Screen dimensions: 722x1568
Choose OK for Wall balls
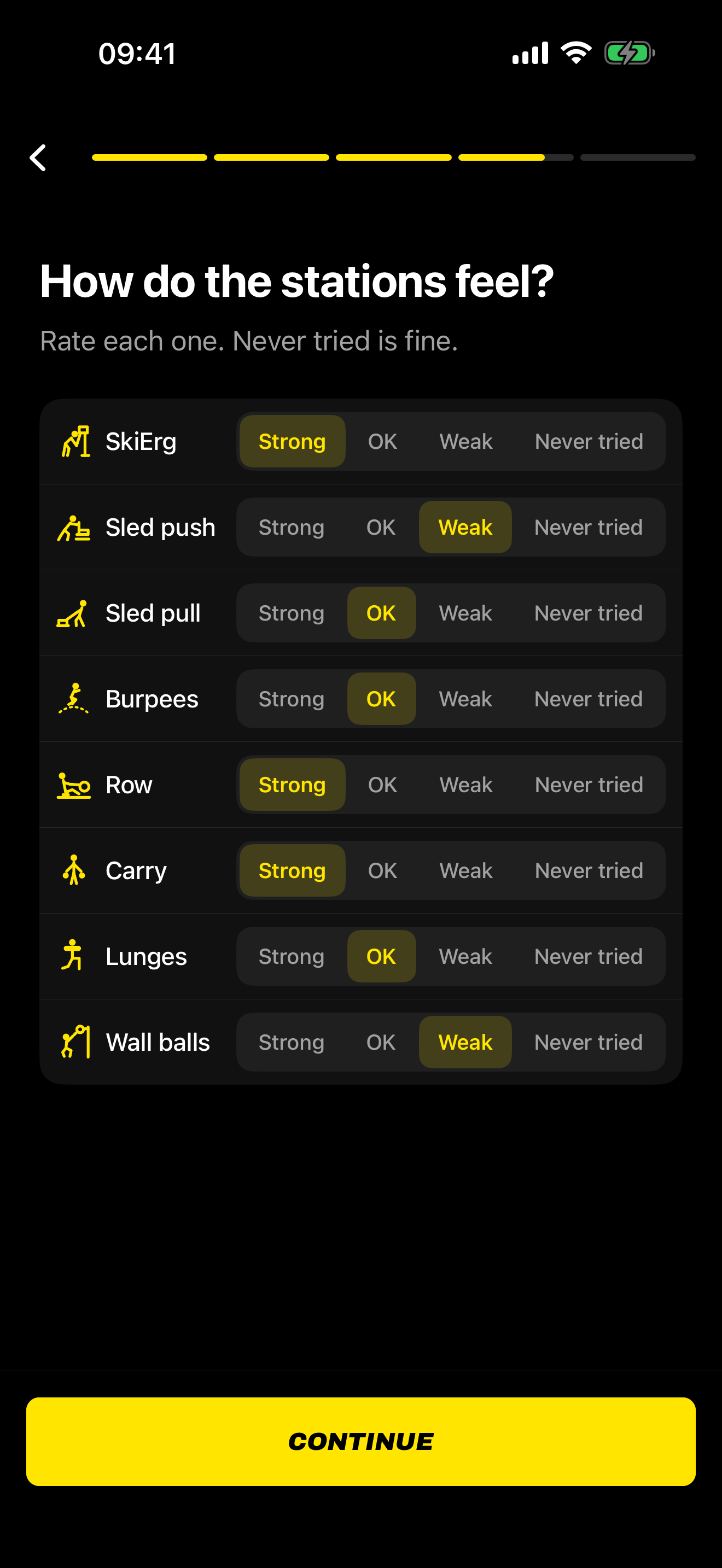point(381,1042)
